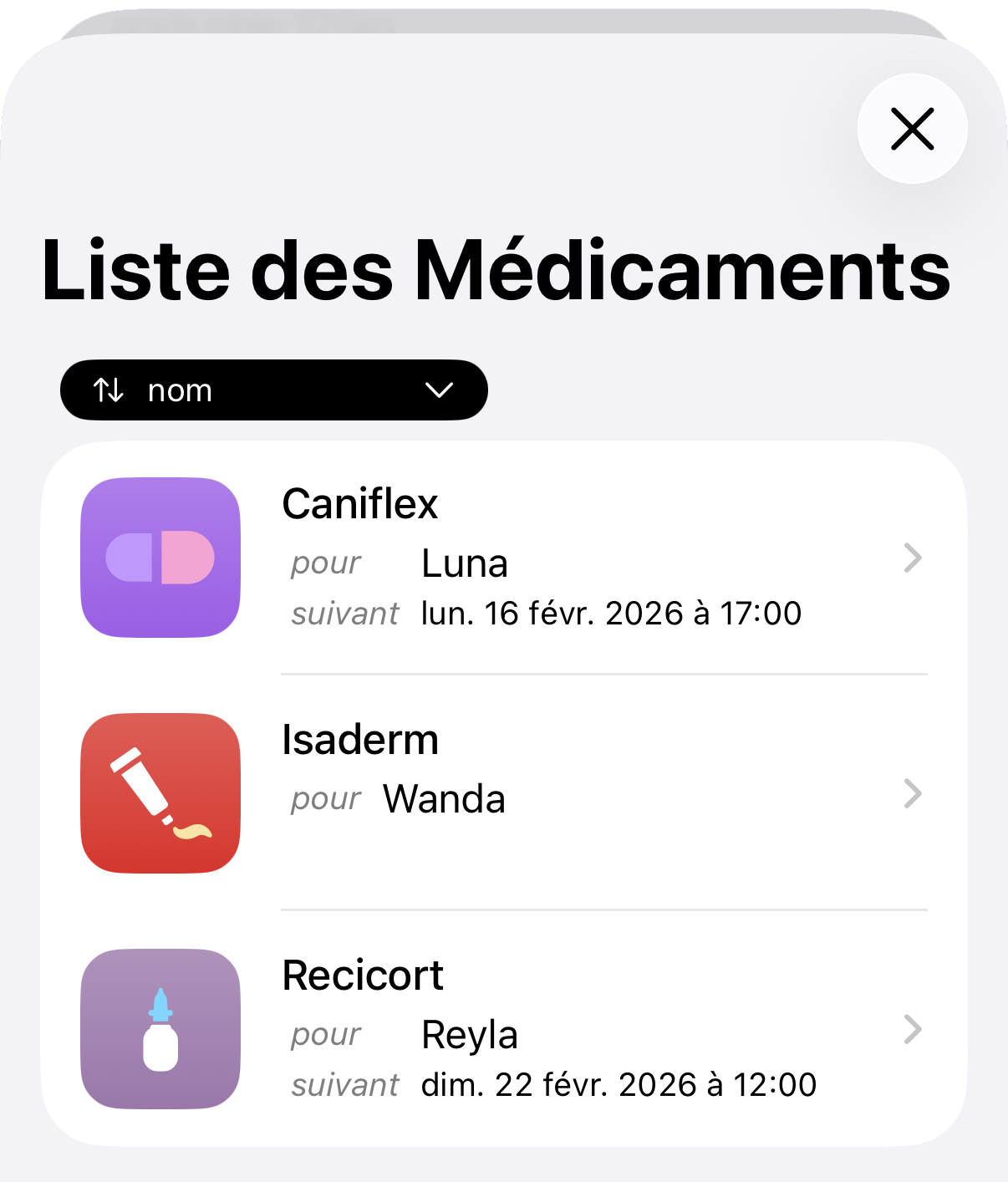Click the sort arrows icon in the sort pill
The width and height of the screenshot is (1008, 1182).
(x=109, y=390)
